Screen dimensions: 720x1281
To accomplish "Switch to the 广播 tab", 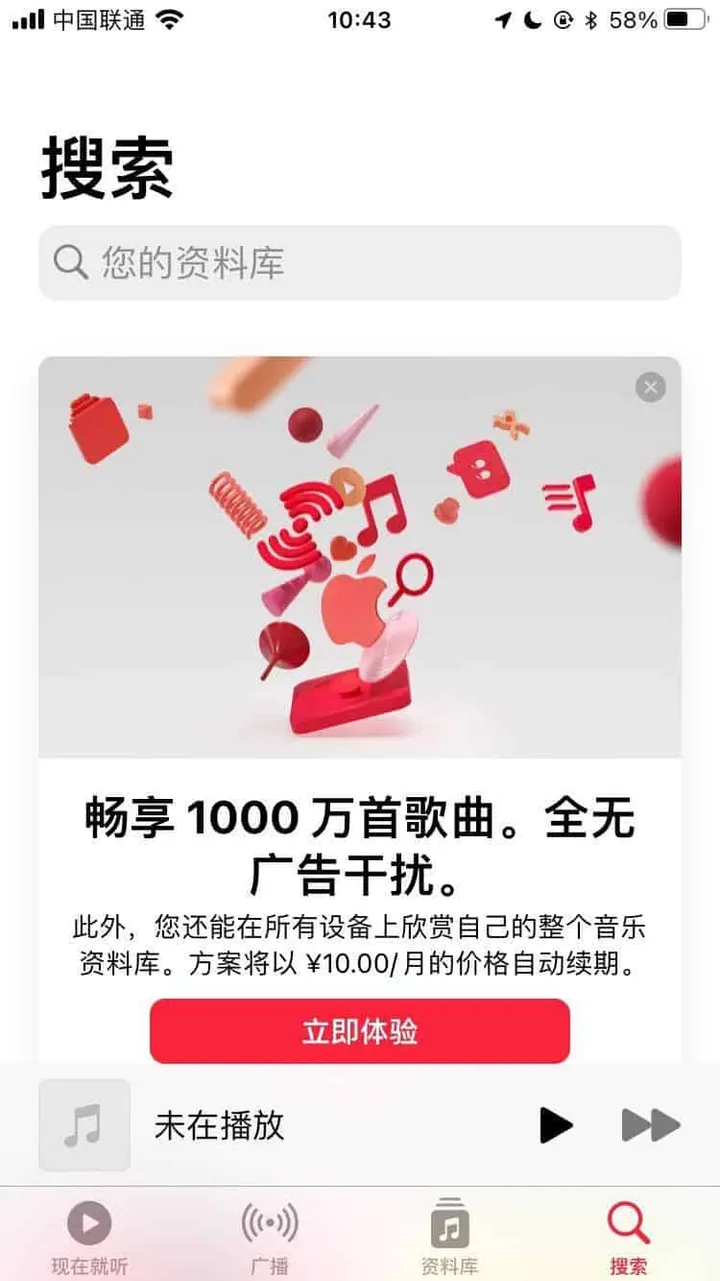I will coord(269,1236).
